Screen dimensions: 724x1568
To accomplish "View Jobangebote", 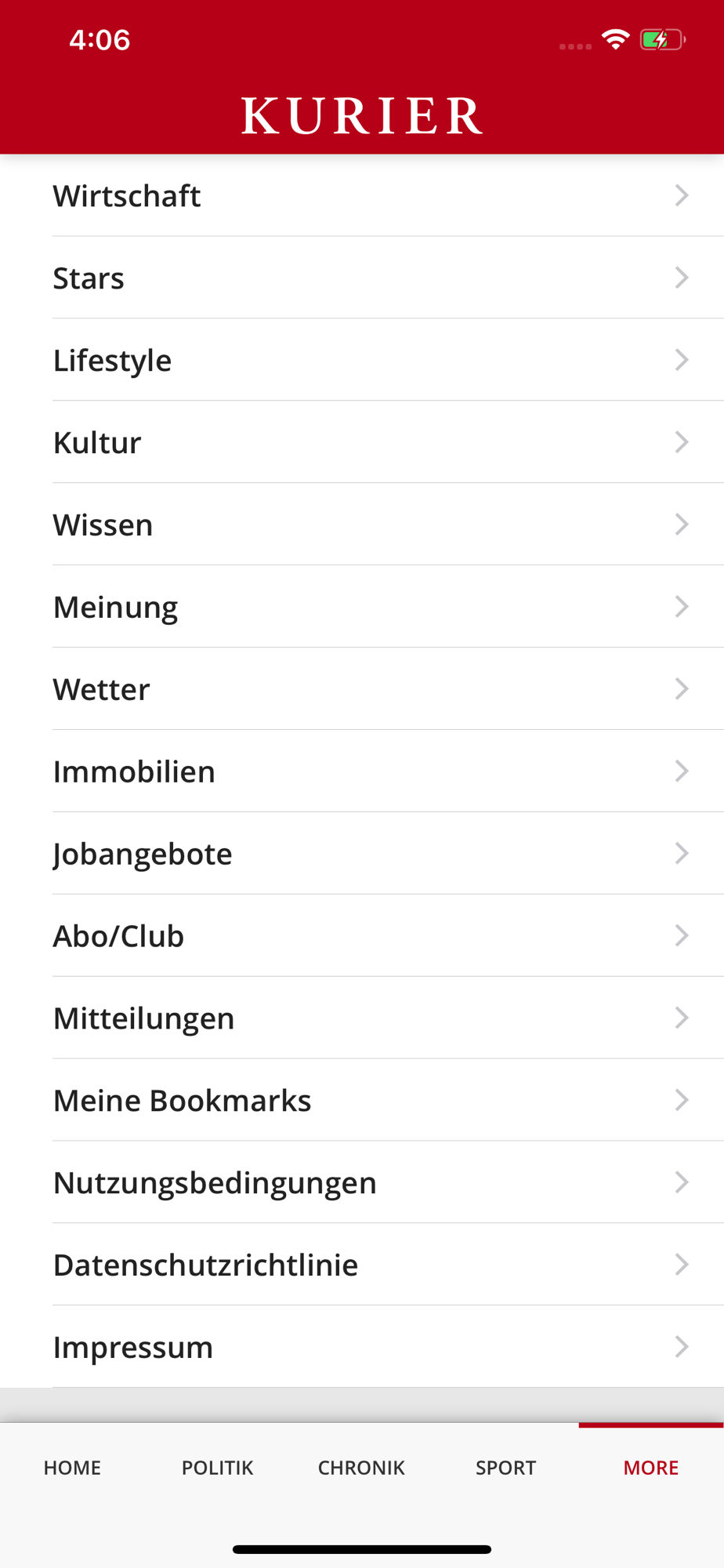I will coord(362,854).
